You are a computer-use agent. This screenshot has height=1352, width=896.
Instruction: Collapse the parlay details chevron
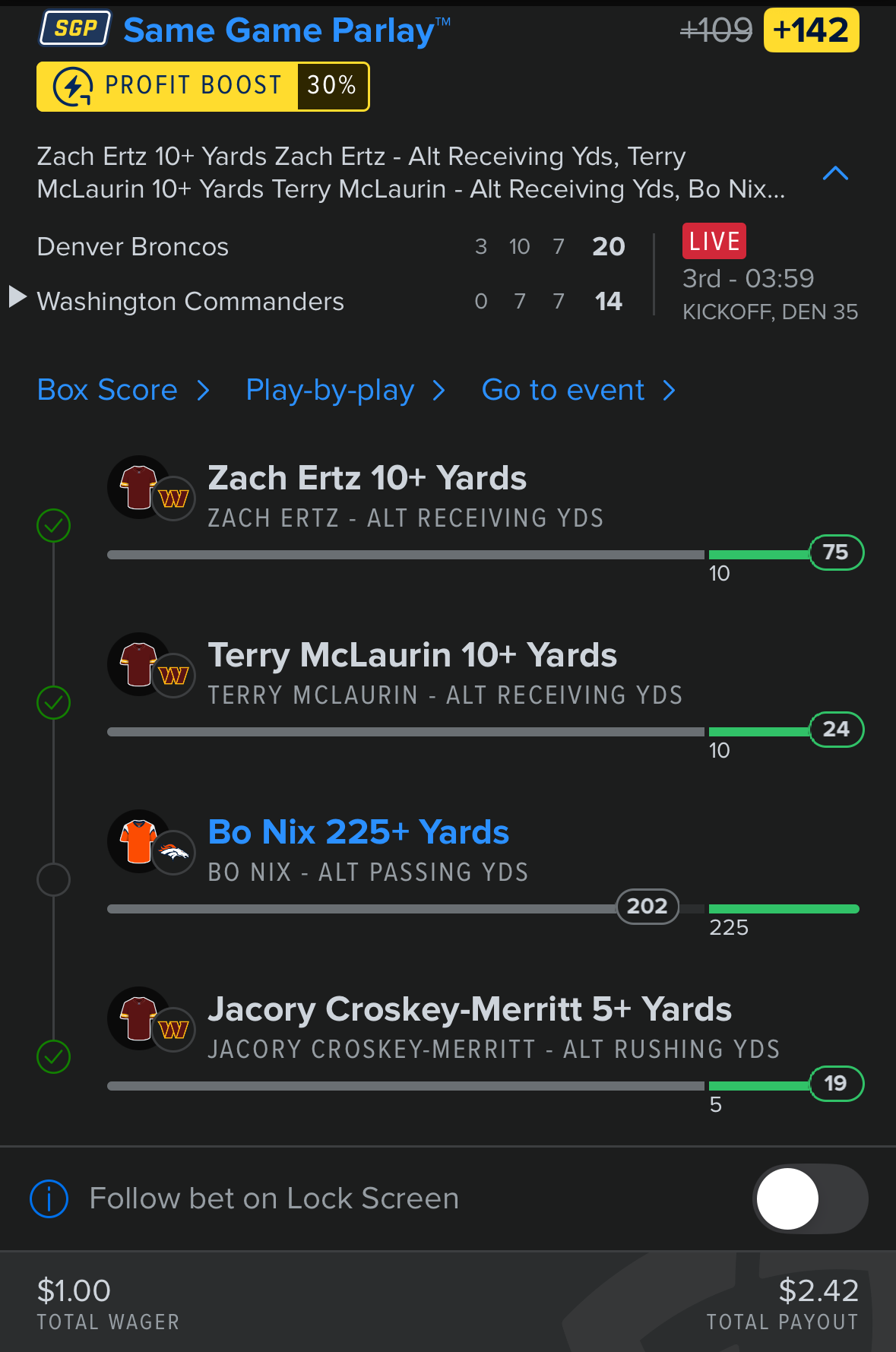point(835,173)
